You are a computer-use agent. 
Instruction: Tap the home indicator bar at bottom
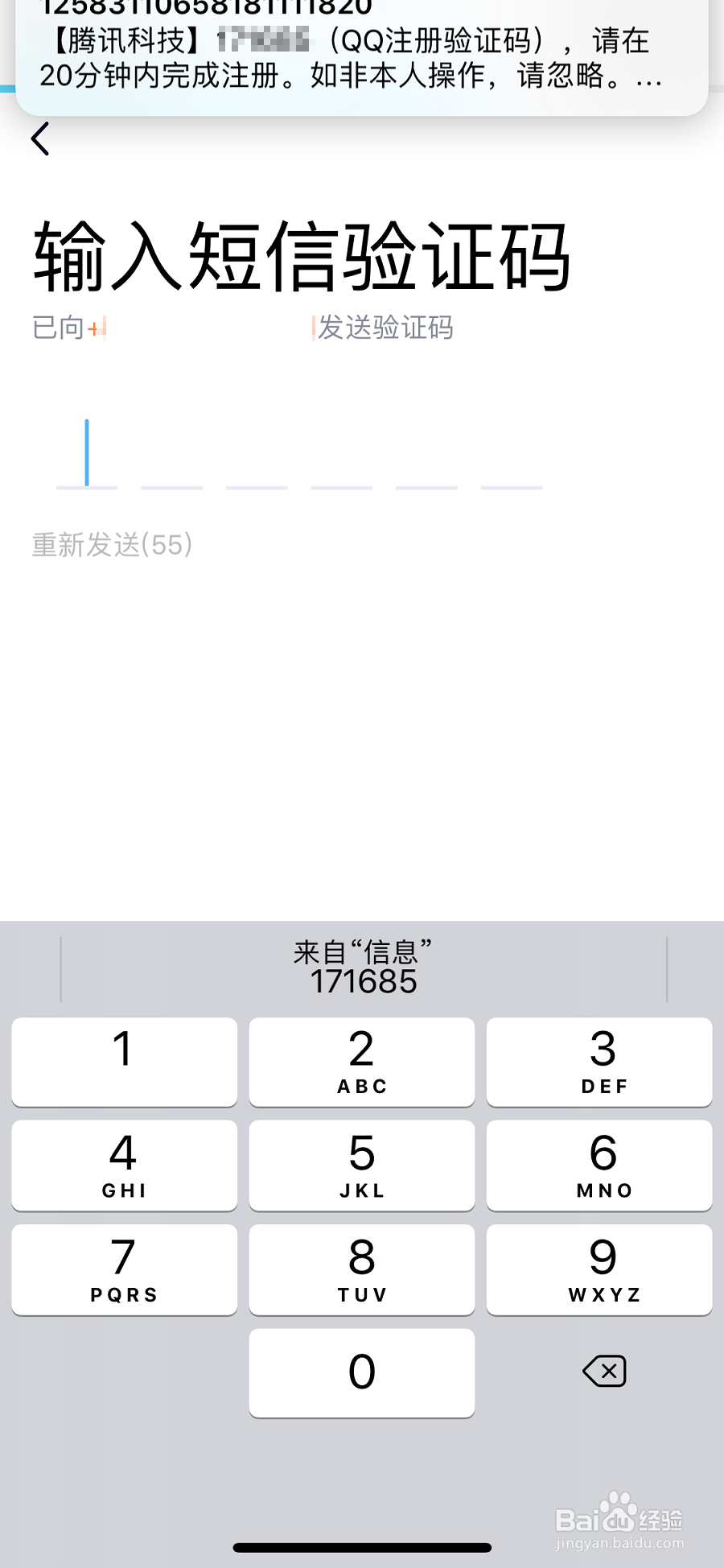pyautogui.click(x=360, y=1546)
